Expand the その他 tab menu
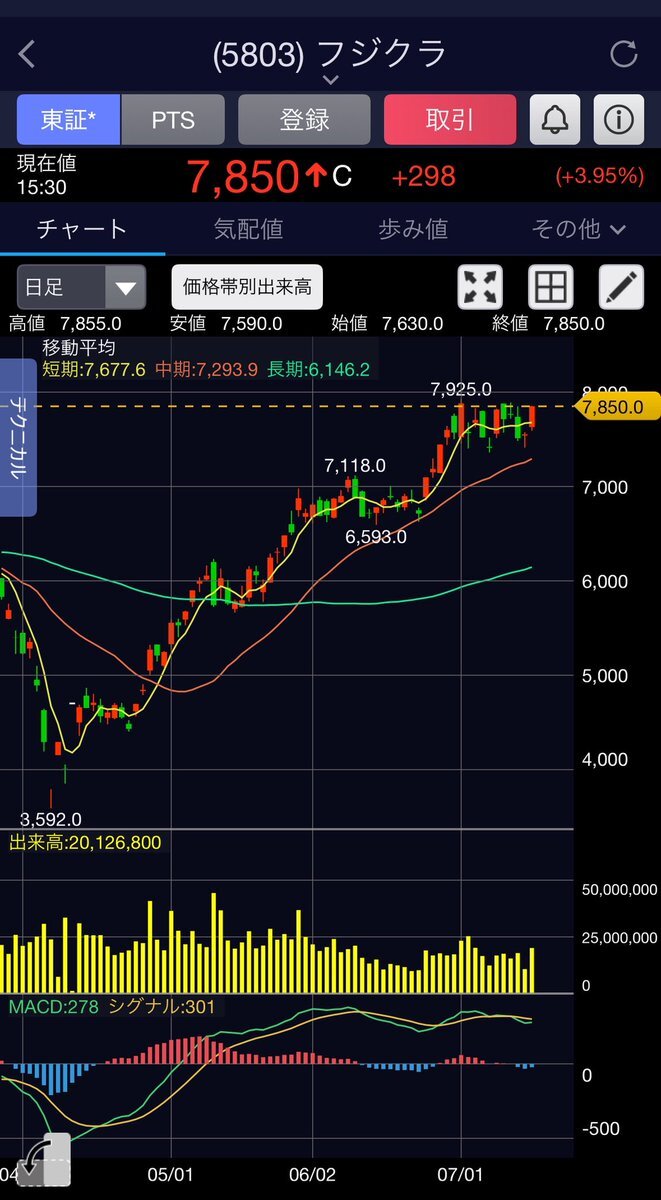The width and height of the screenshot is (661, 1200). [578, 229]
